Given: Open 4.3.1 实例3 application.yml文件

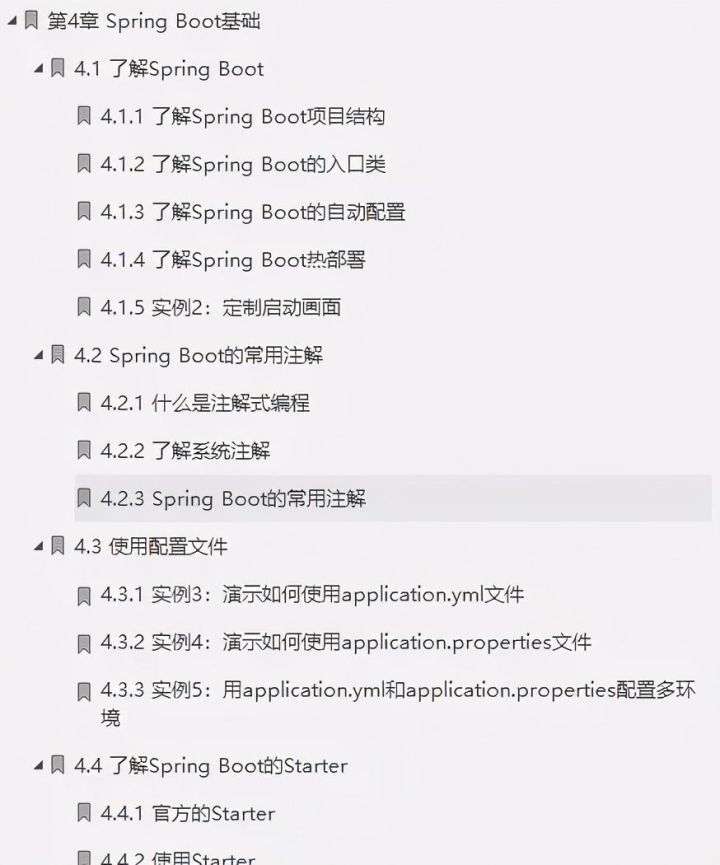Looking at the screenshot, I should point(312,595).
